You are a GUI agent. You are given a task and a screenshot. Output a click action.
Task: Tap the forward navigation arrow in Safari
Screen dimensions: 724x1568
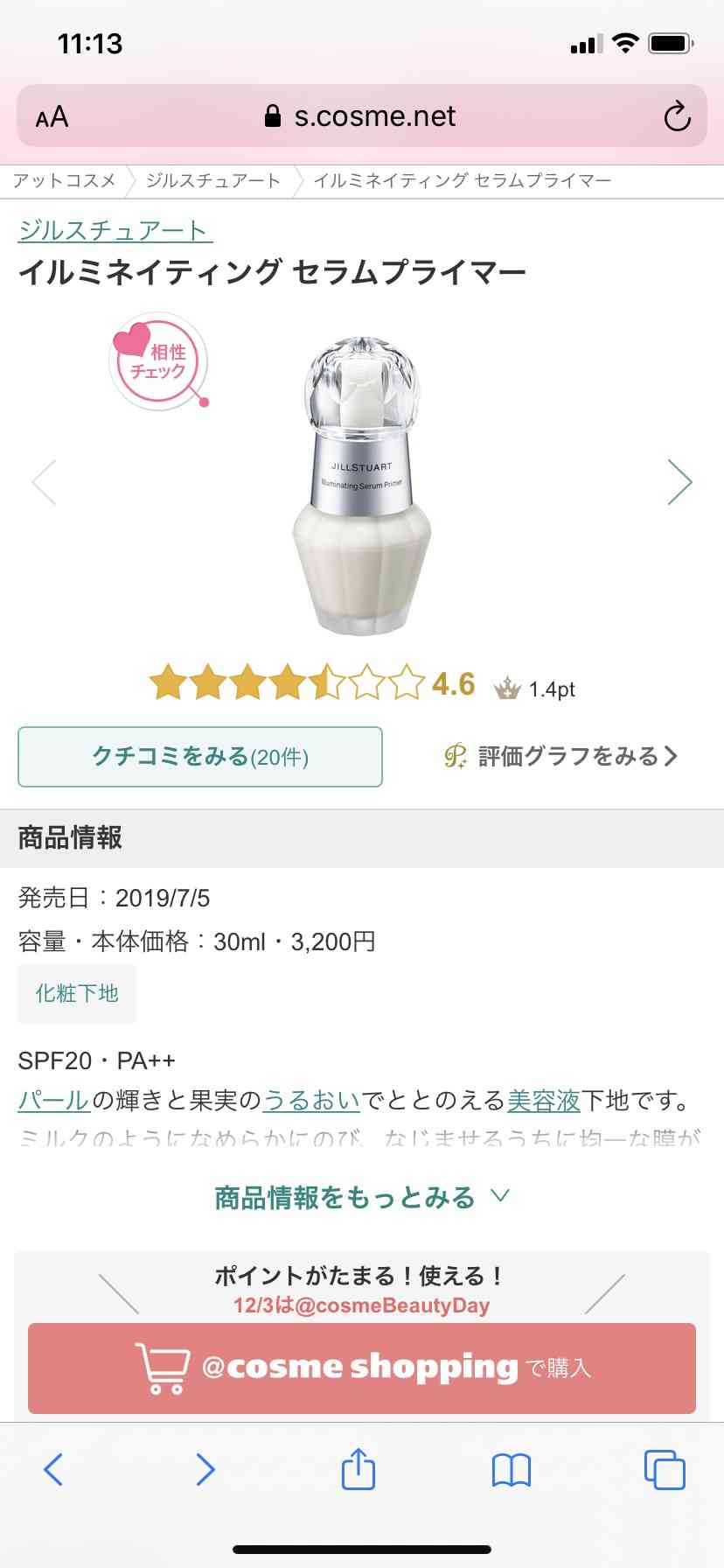click(x=205, y=1470)
